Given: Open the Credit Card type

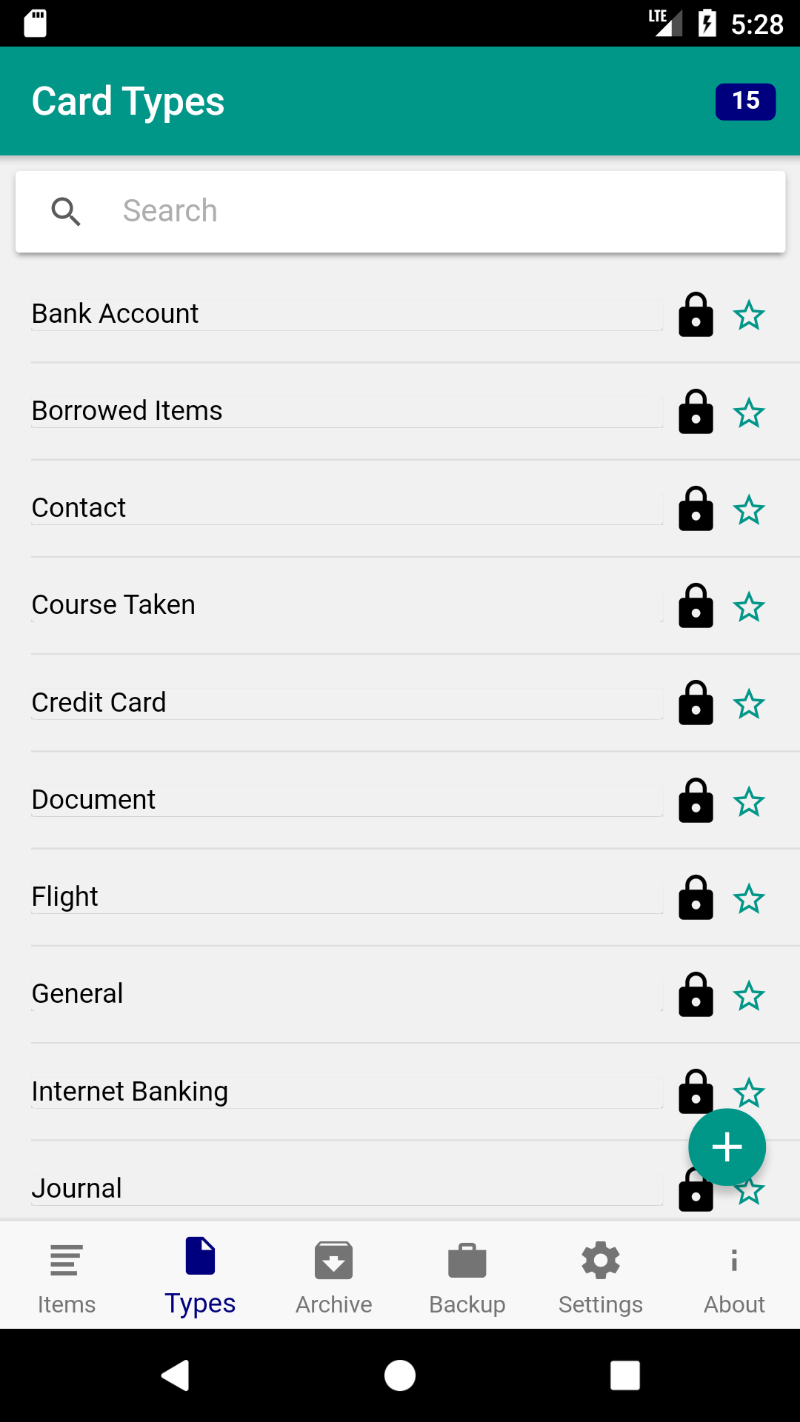Looking at the screenshot, I should pos(346,703).
